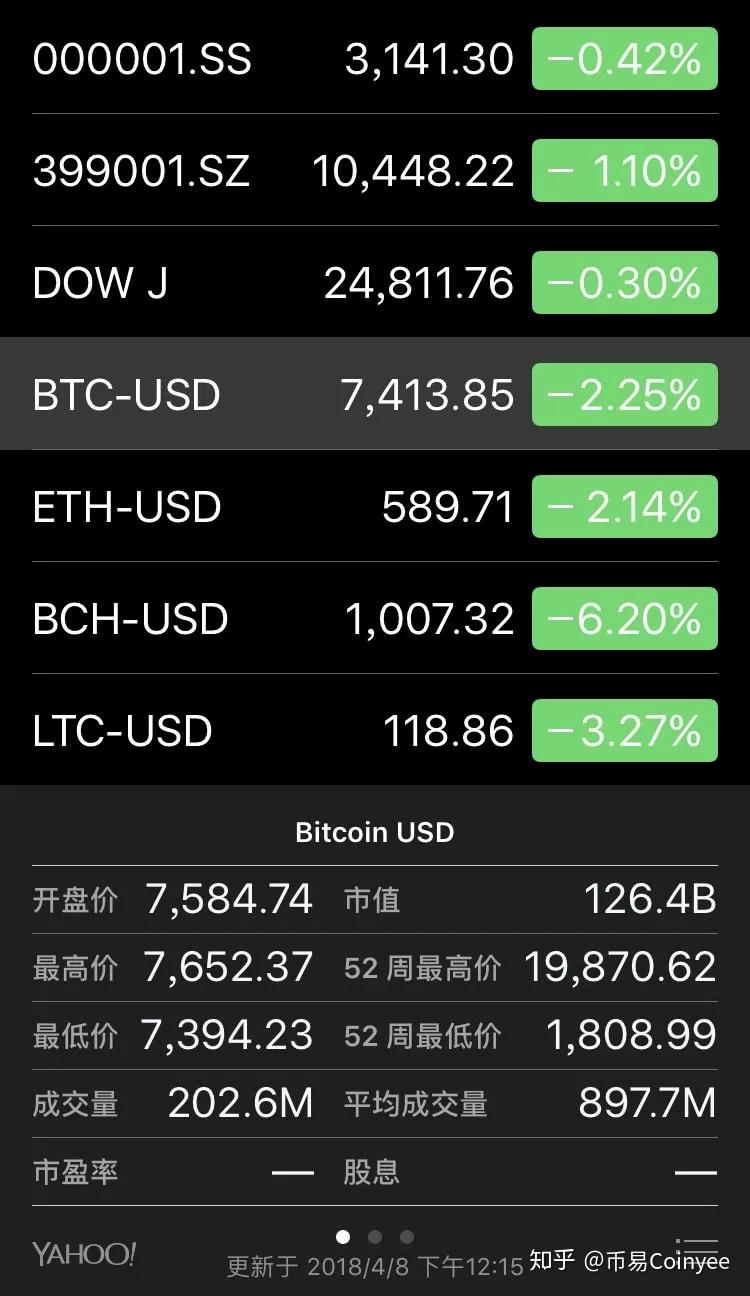Image resolution: width=750 pixels, height=1296 pixels.
Task: Jump to the second detail page dot
Action: click(375, 1237)
